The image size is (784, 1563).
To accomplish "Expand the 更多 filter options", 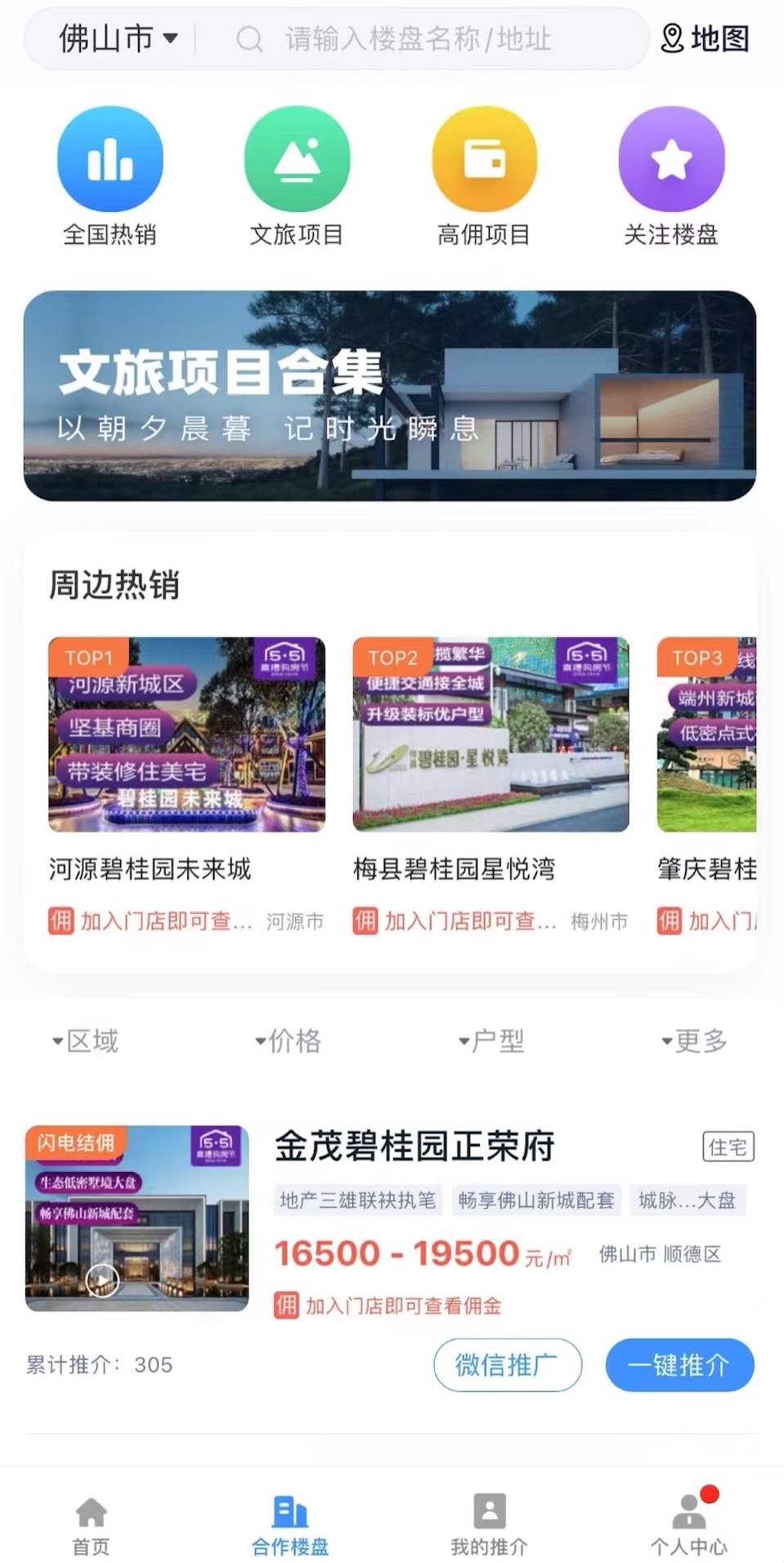I will click(x=693, y=1040).
